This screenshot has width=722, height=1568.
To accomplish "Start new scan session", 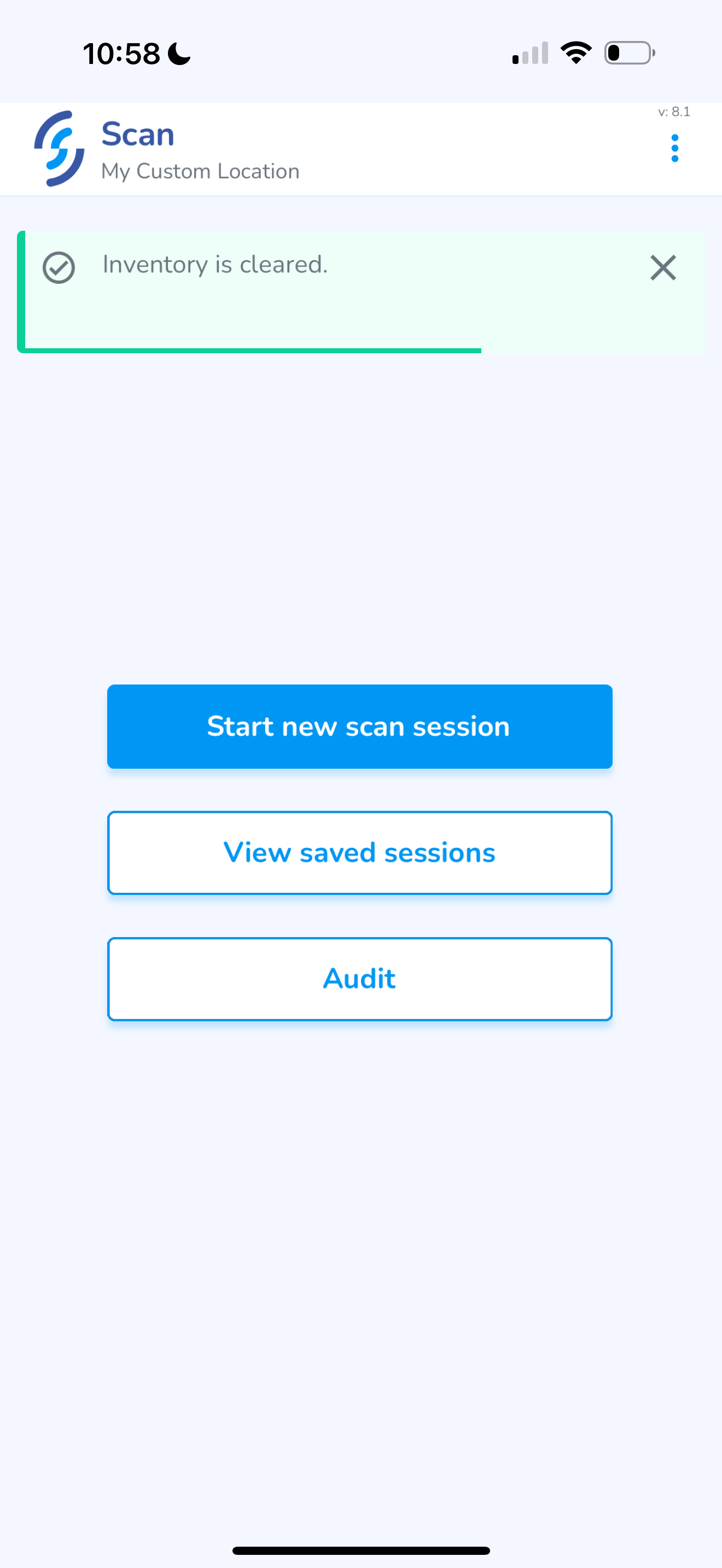I will 360,726.
